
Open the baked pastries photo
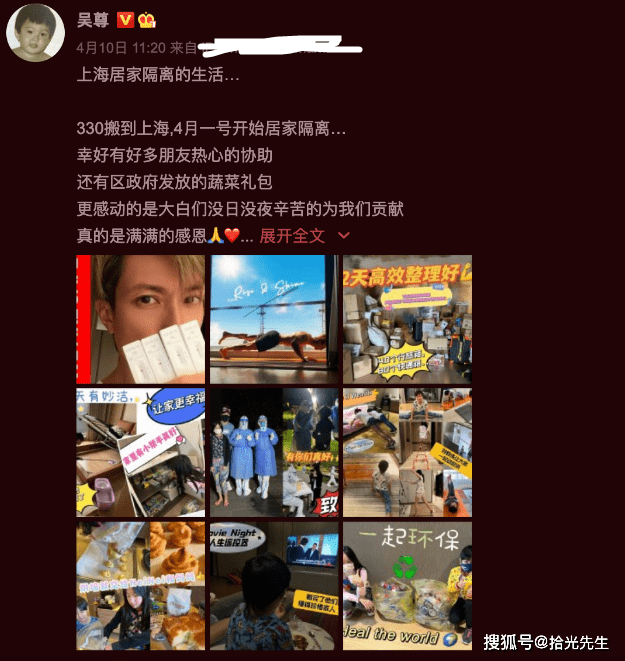[141, 585]
